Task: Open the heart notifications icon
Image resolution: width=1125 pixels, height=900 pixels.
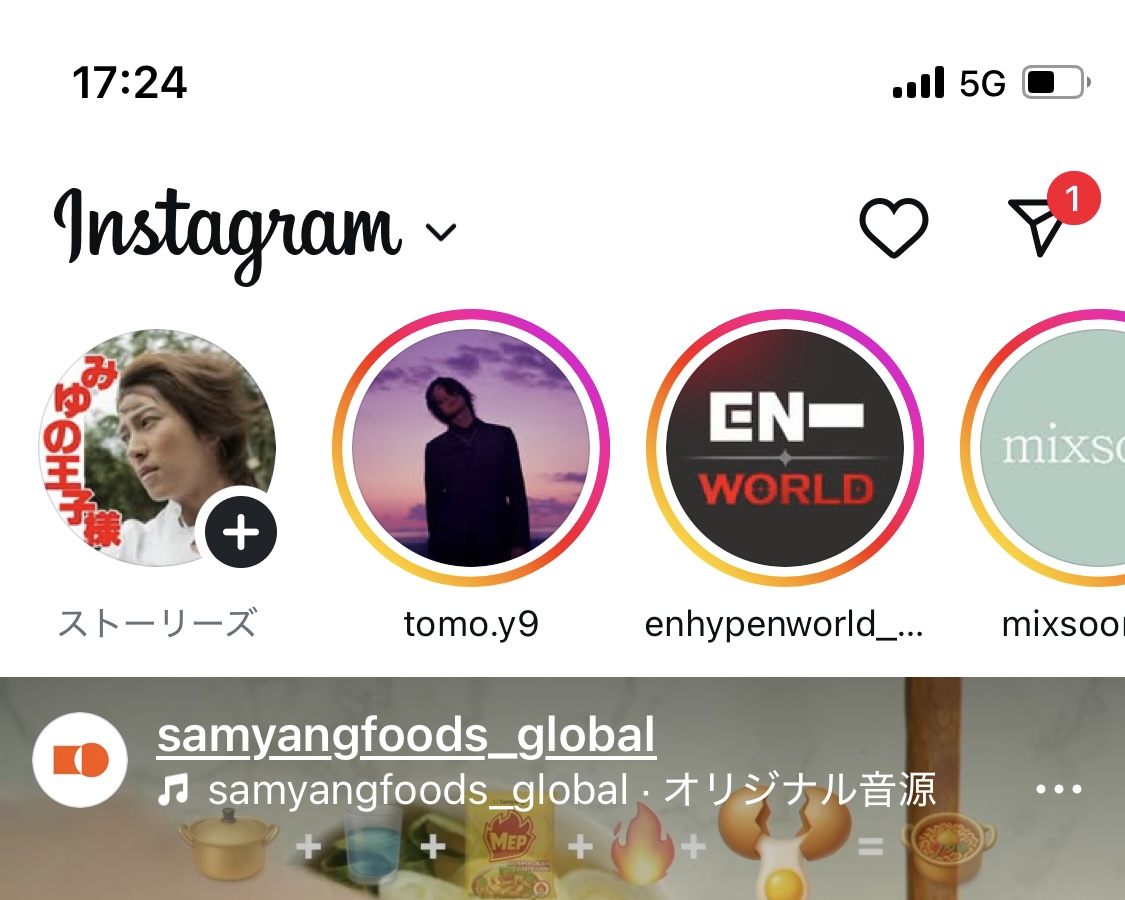Action: pos(894,228)
